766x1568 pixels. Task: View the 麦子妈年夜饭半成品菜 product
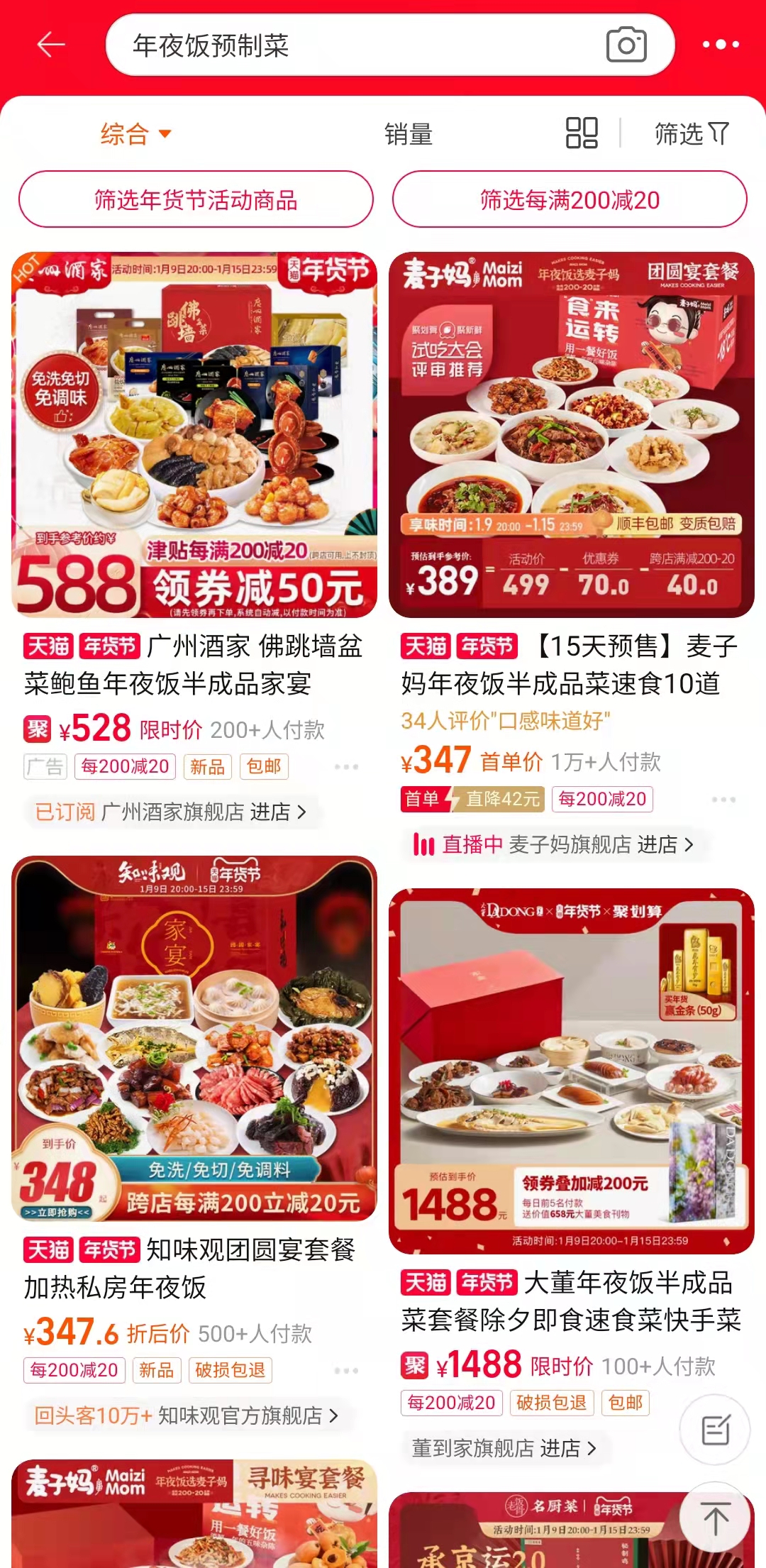coord(571,434)
